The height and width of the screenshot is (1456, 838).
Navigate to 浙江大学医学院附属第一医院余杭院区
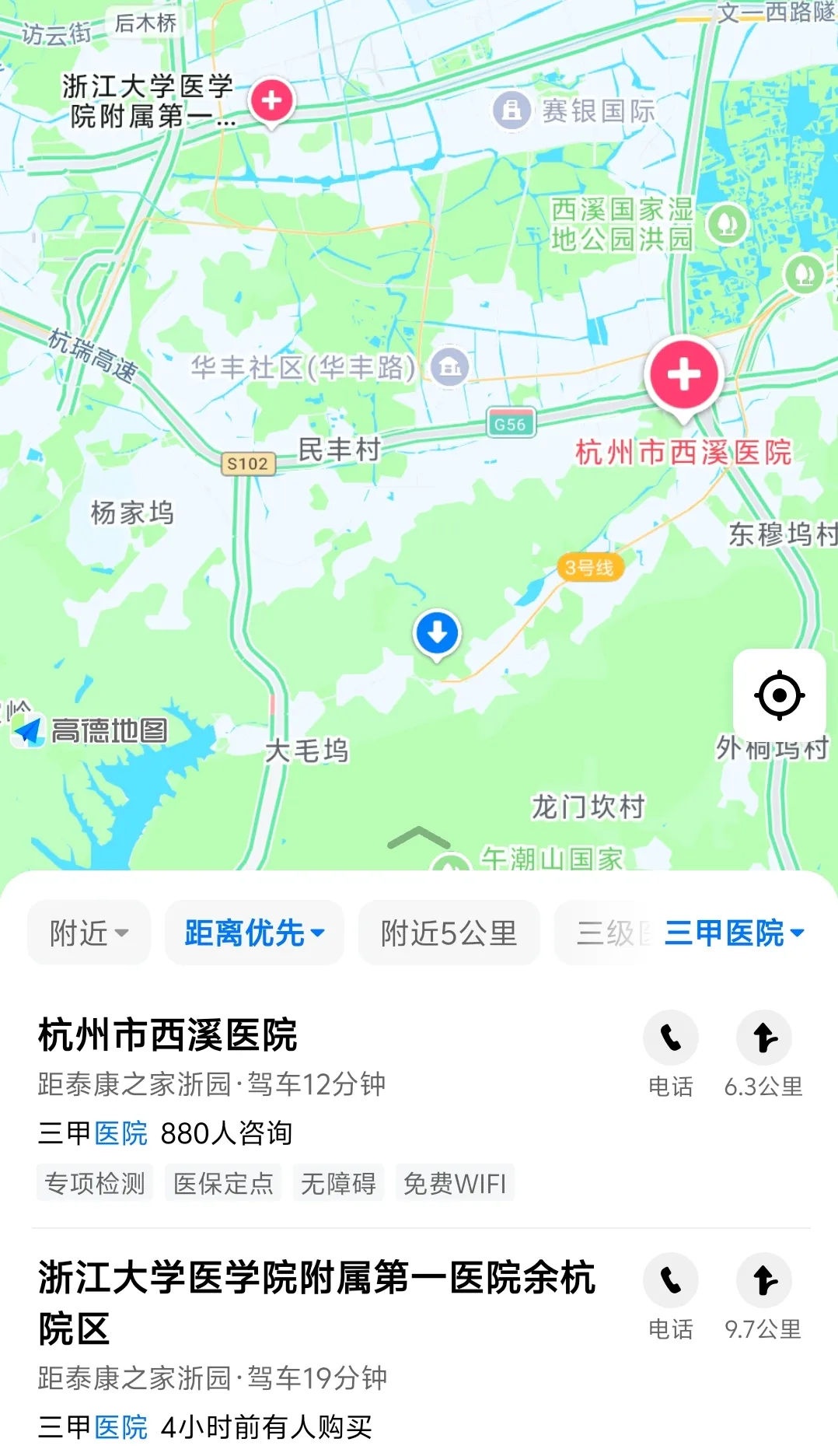tap(763, 1281)
